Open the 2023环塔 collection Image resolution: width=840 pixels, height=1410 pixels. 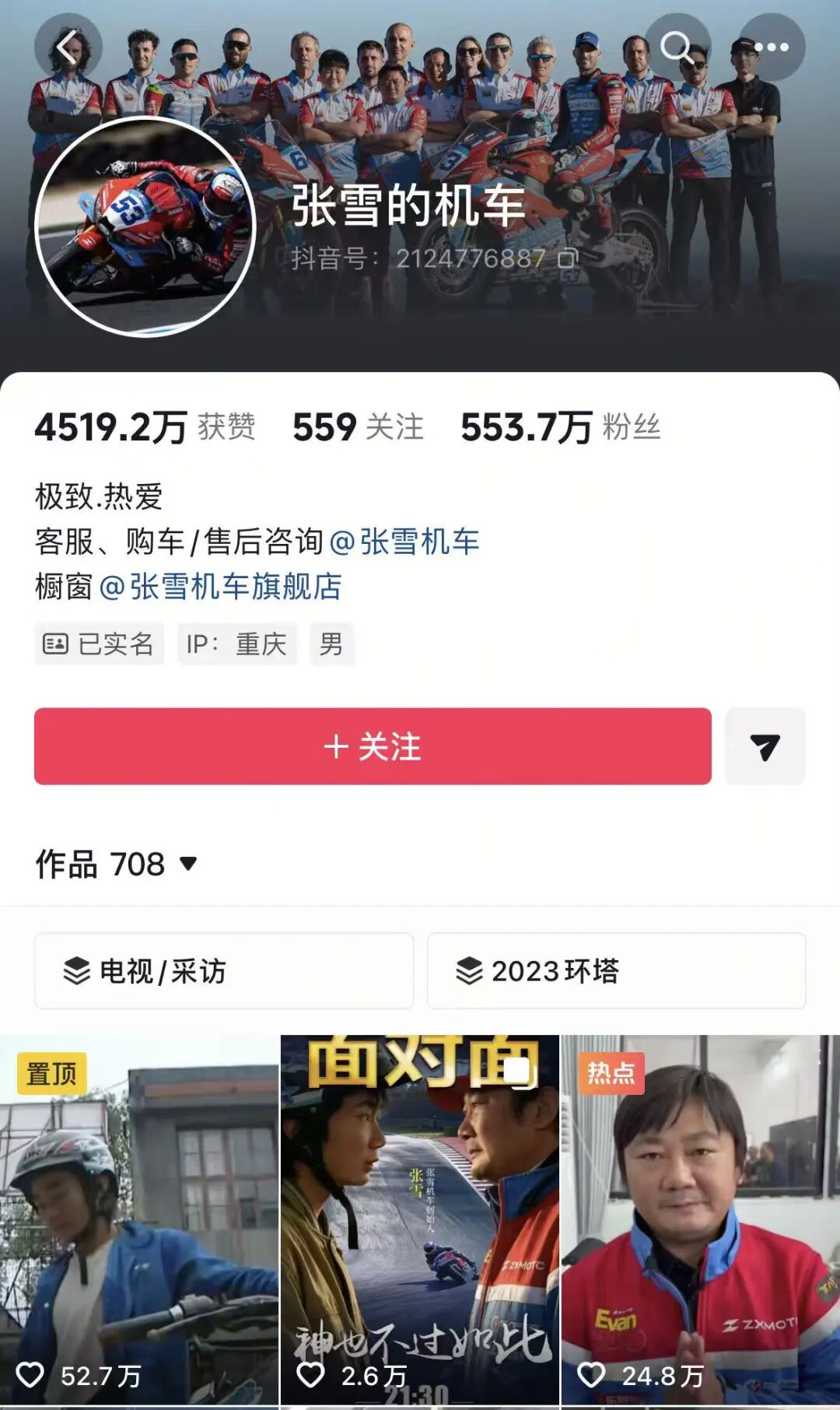pyautogui.click(x=616, y=970)
